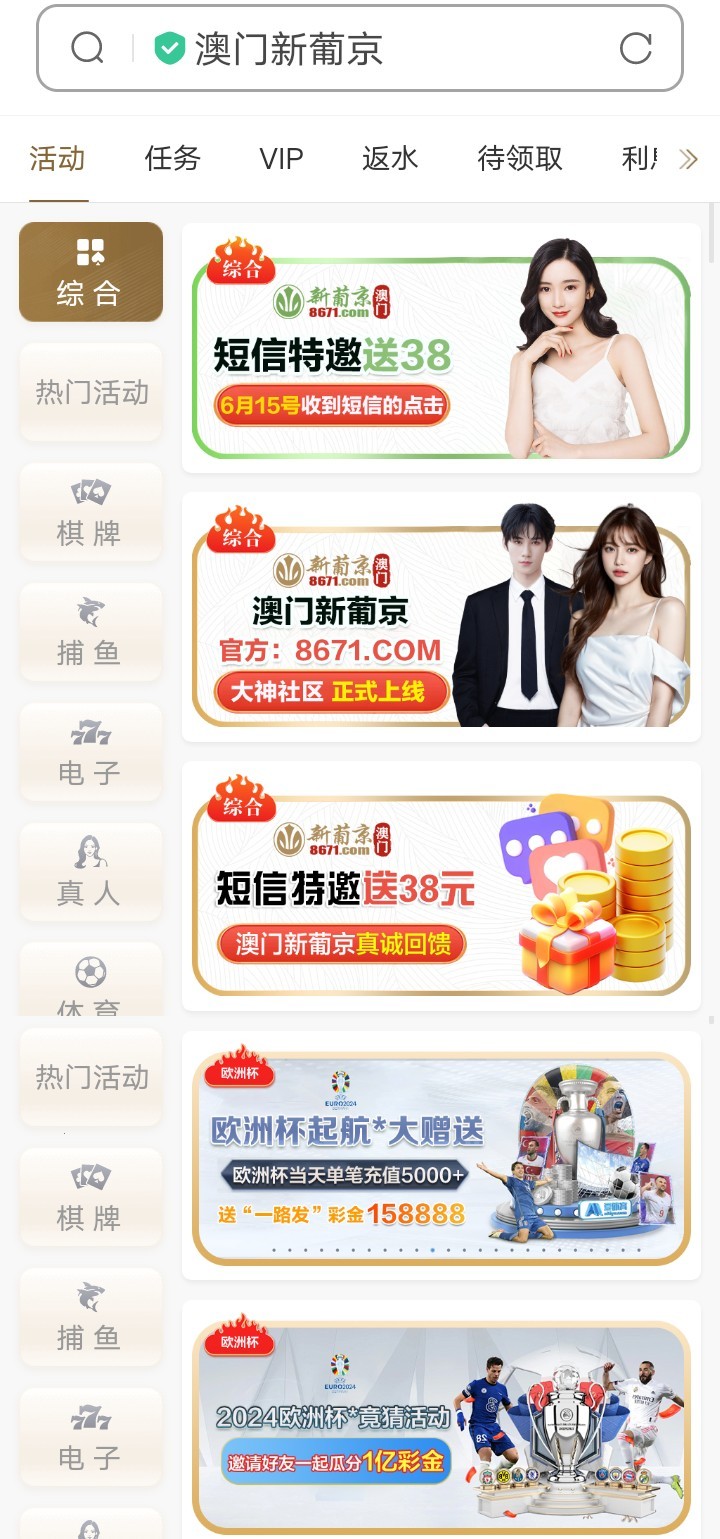Image resolution: width=720 pixels, height=1539 pixels.
Task: Select the 活动 tab
Action: tap(57, 158)
